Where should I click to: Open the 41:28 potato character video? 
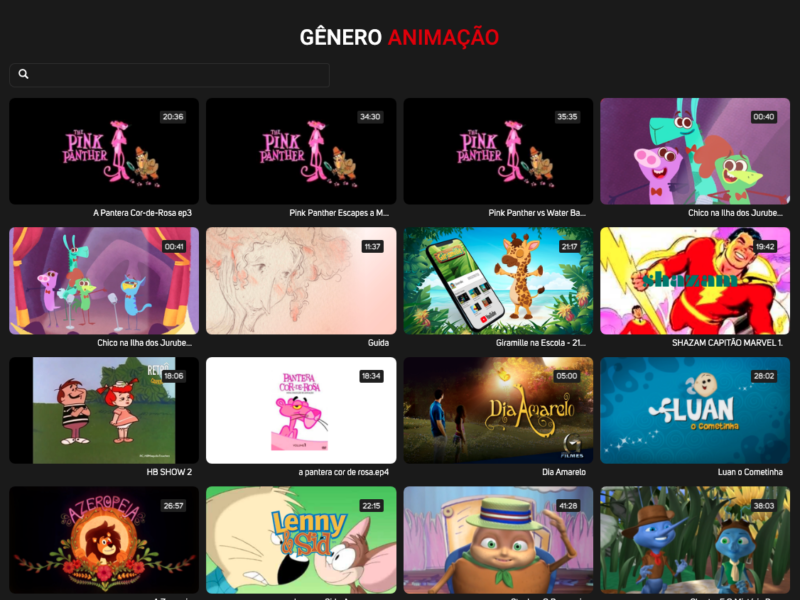point(498,540)
